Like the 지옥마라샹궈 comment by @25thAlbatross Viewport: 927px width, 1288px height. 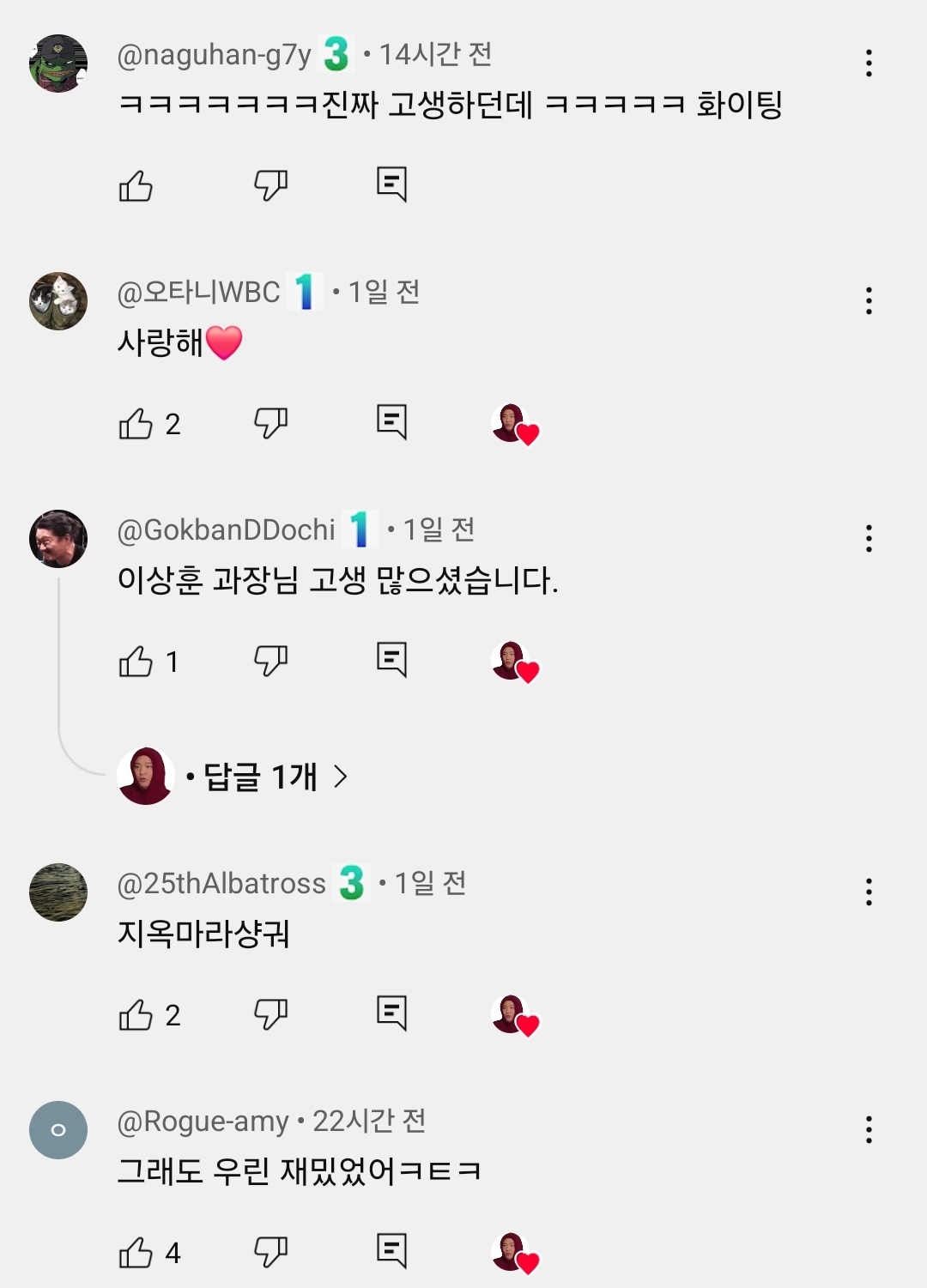(136, 1014)
